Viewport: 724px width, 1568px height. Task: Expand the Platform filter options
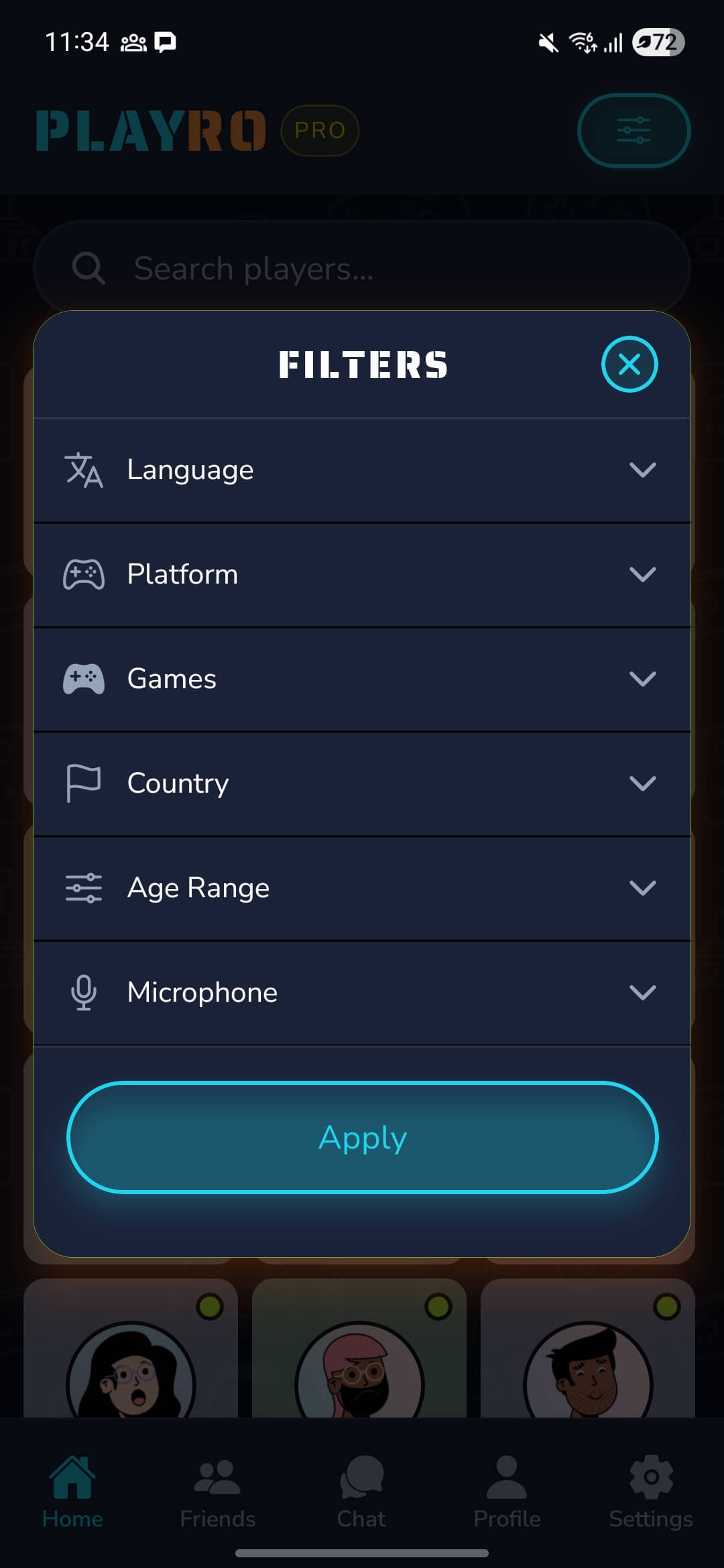642,574
